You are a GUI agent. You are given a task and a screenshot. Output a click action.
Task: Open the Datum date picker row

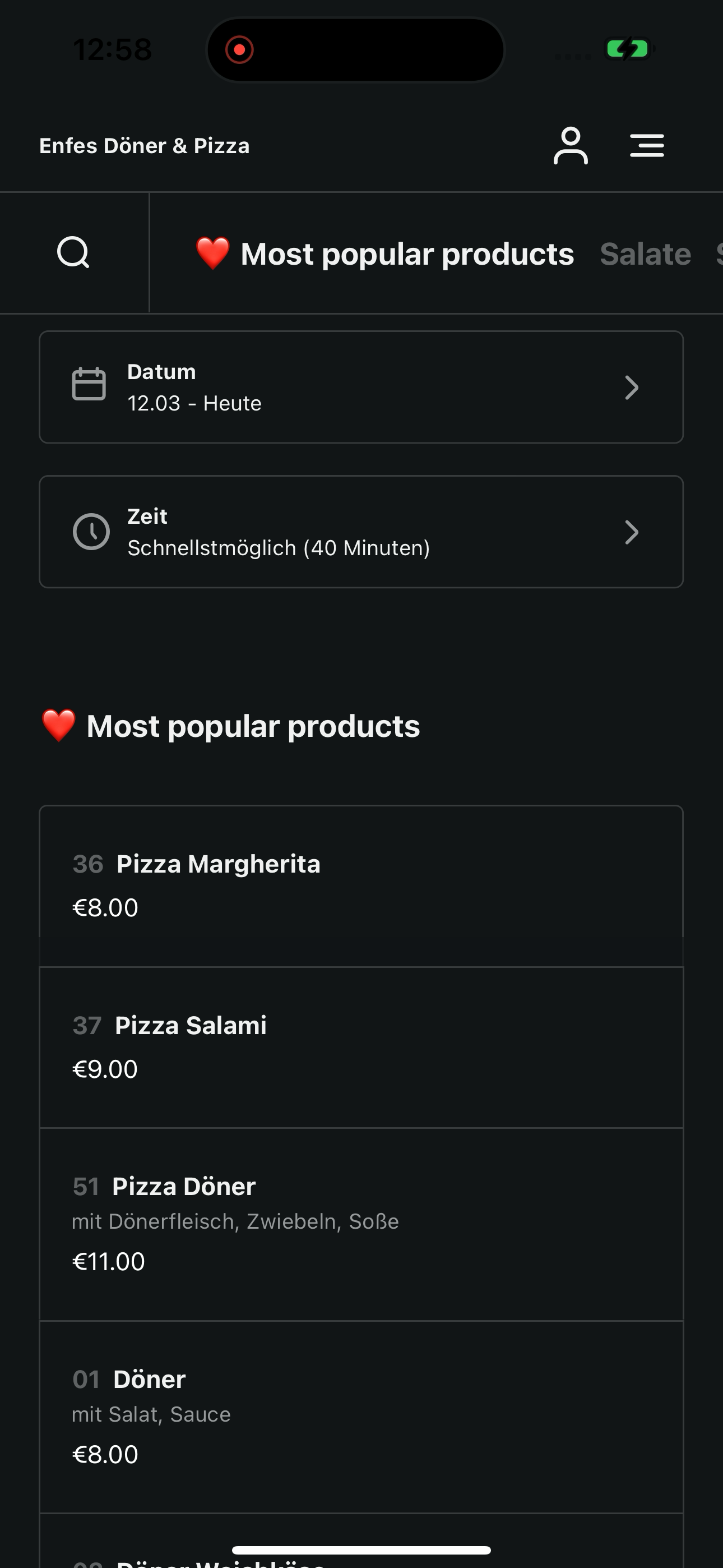click(x=361, y=387)
